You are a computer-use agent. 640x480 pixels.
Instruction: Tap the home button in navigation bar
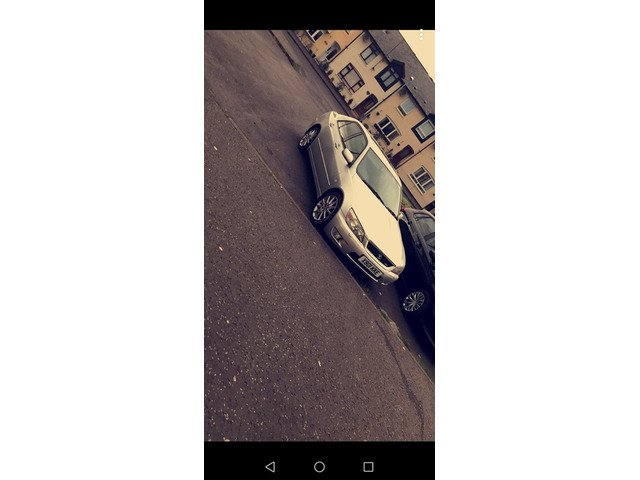[319, 466]
